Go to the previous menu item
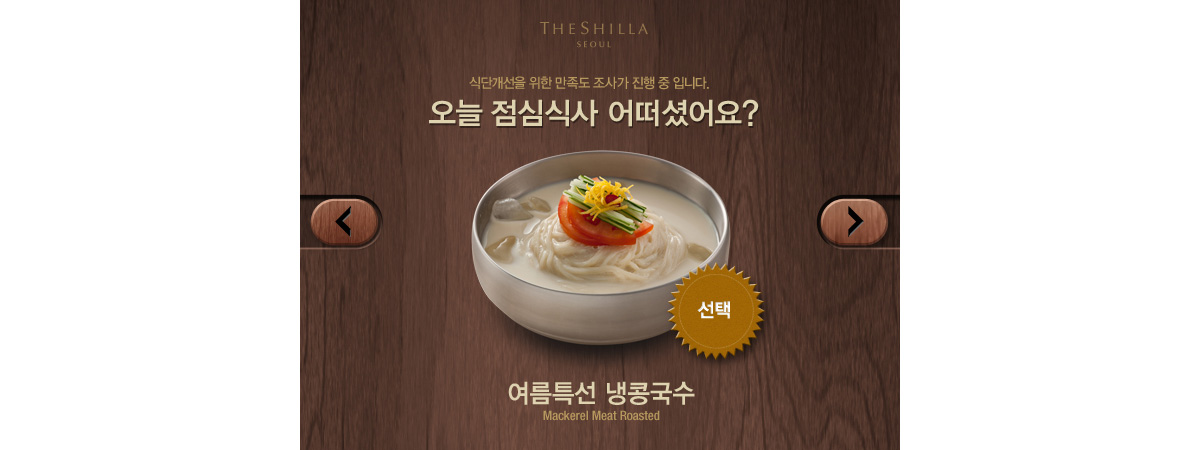 click(344, 221)
